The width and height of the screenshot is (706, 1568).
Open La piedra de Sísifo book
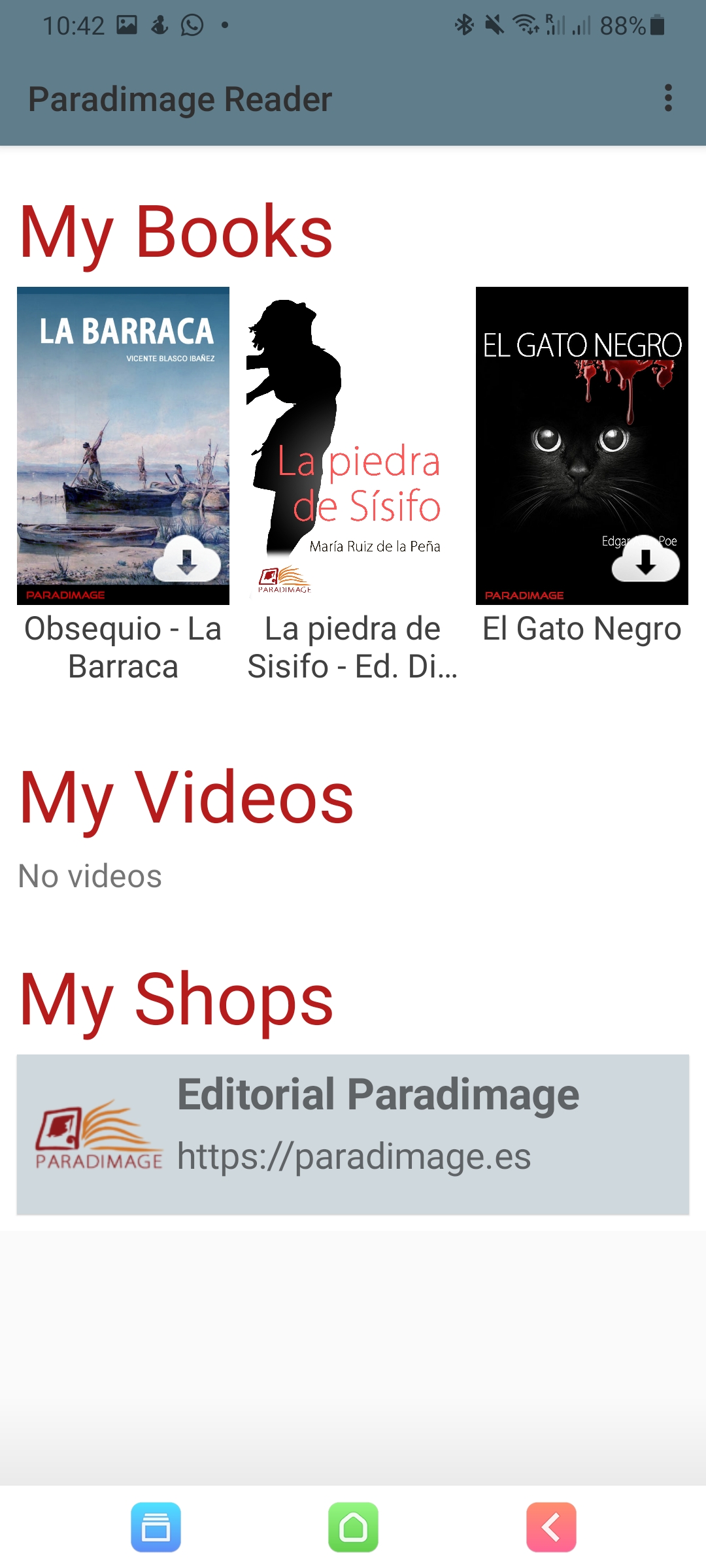point(352,444)
